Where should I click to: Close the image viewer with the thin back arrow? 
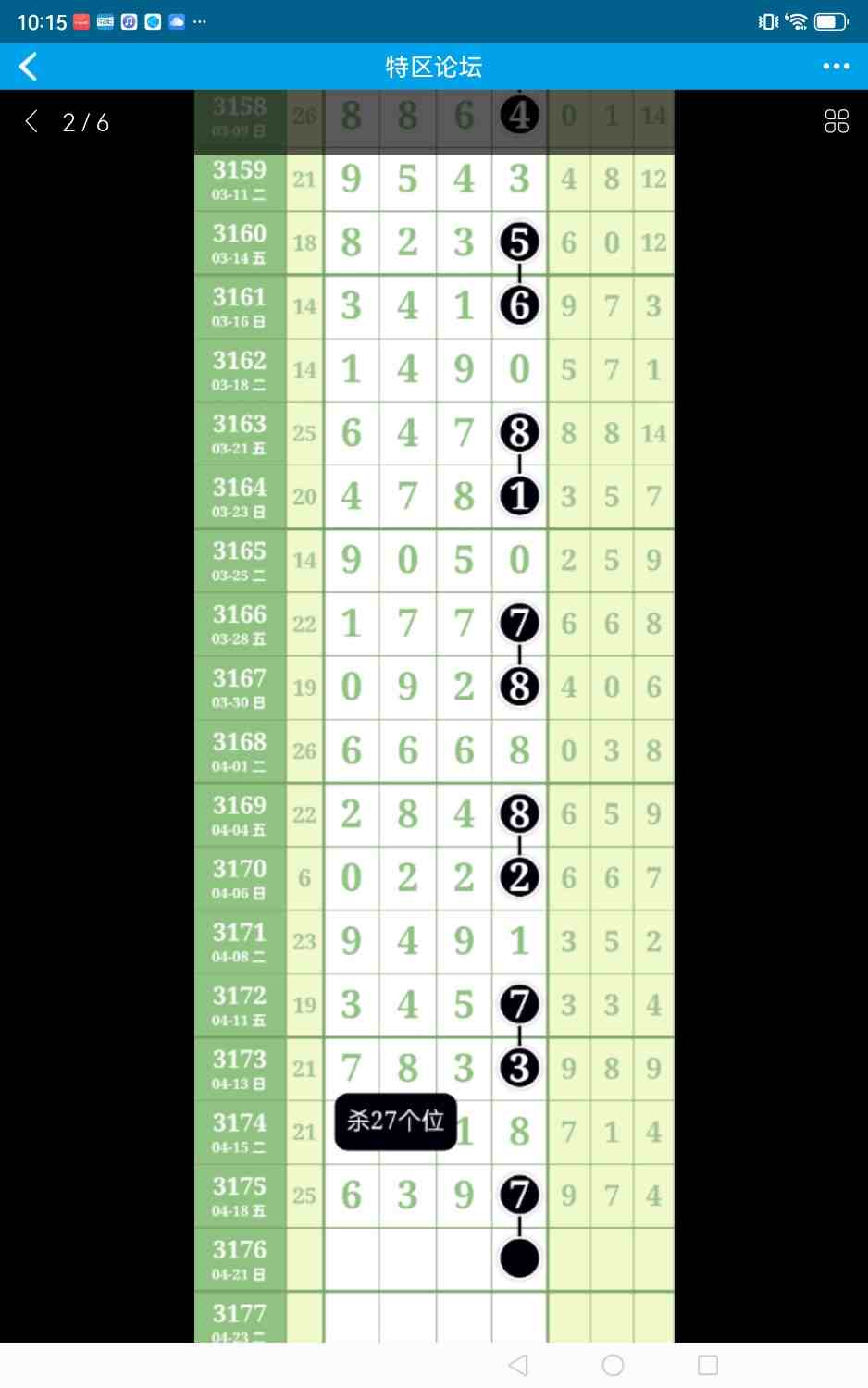tap(32, 121)
